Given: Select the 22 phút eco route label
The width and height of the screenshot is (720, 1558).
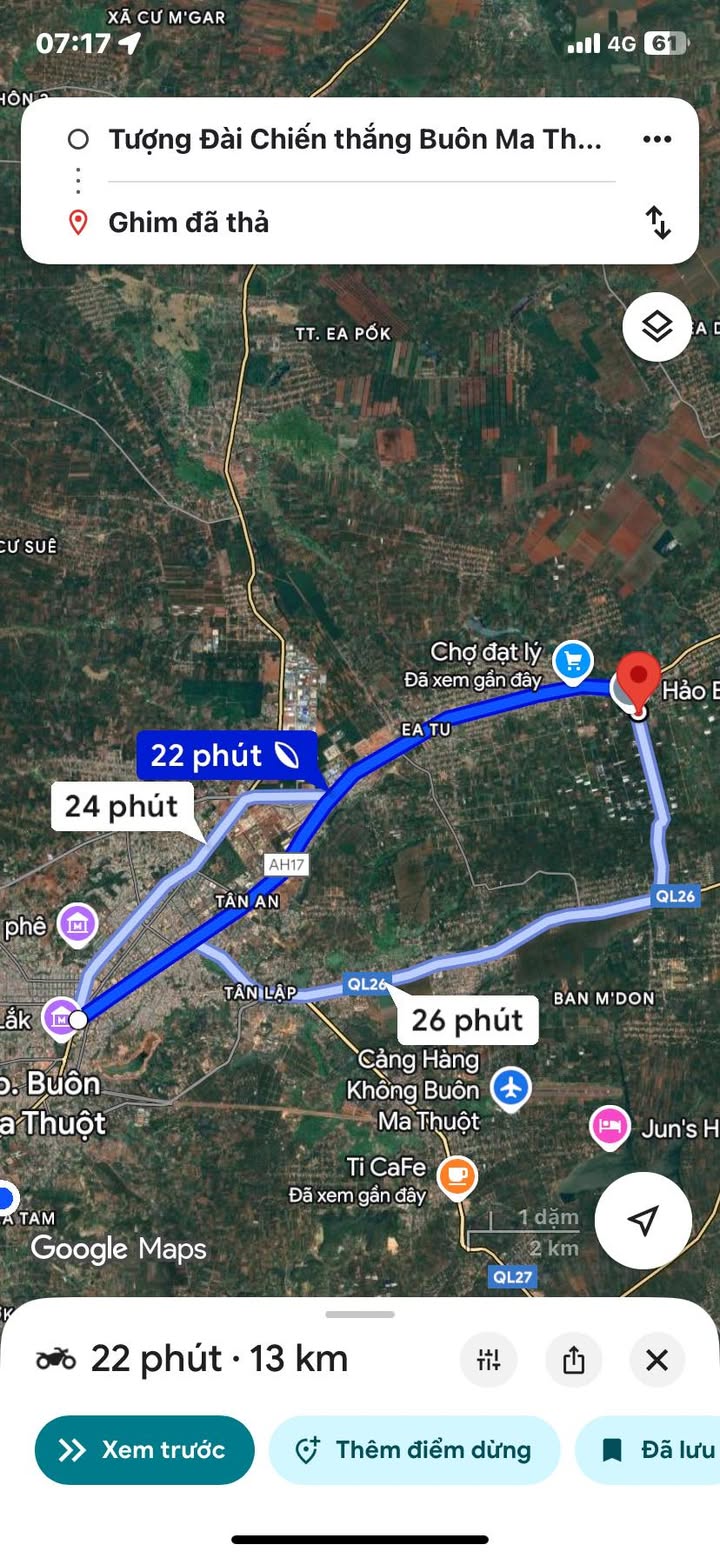Looking at the screenshot, I should (x=226, y=755).
